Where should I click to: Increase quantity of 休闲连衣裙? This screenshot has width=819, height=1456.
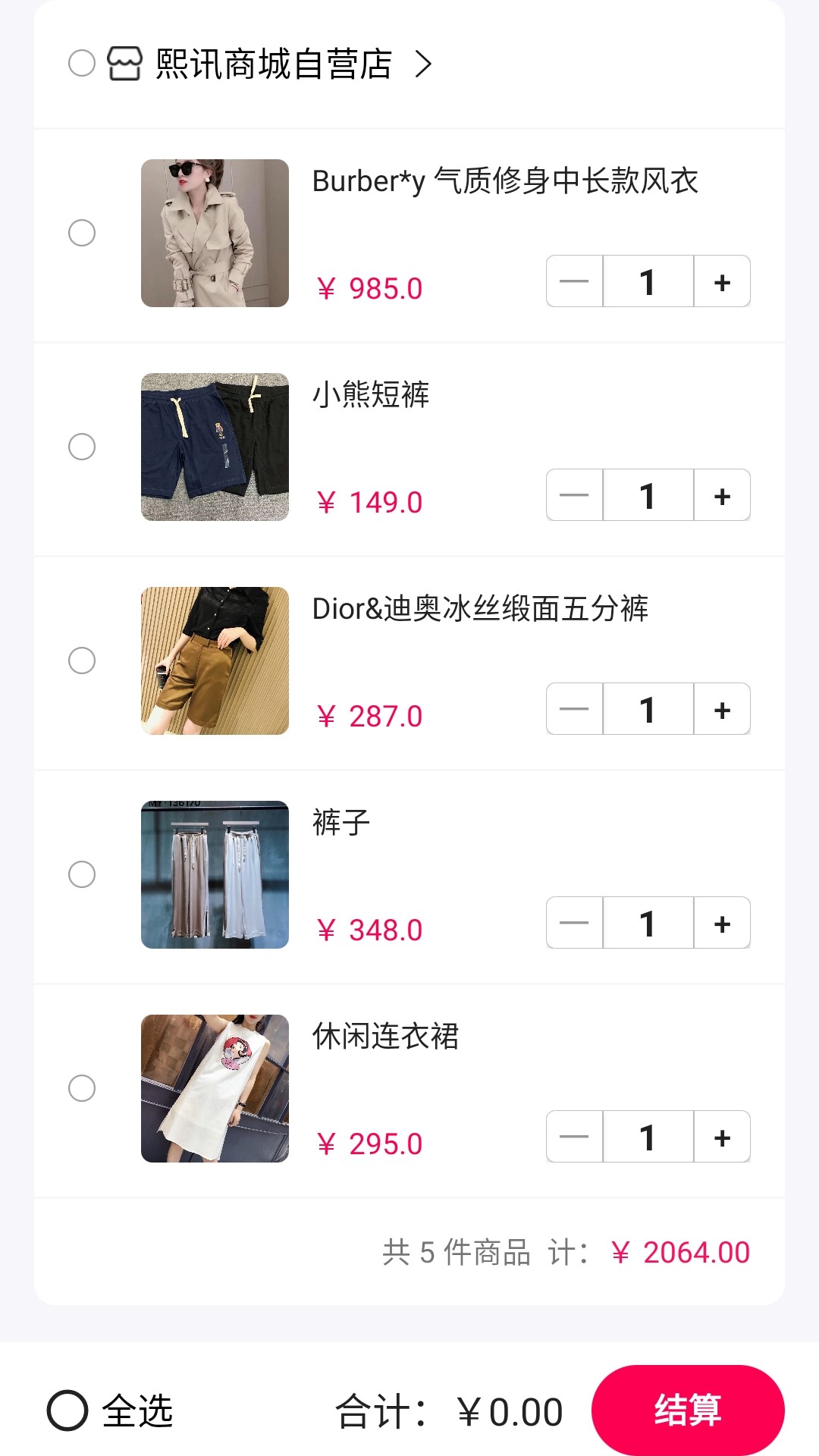click(720, 1137)
